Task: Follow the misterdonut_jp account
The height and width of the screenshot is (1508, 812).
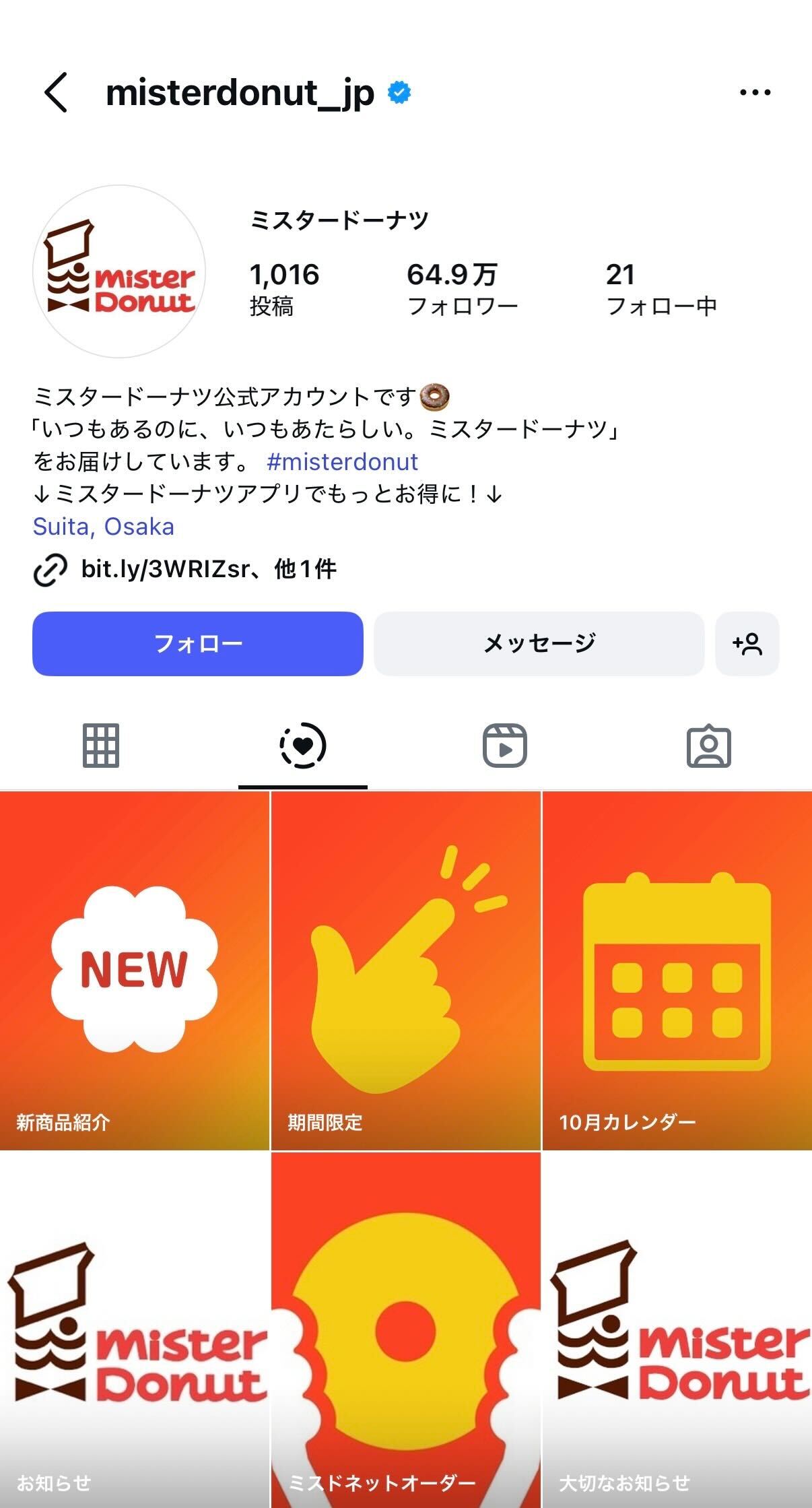Action: point(197,643)
